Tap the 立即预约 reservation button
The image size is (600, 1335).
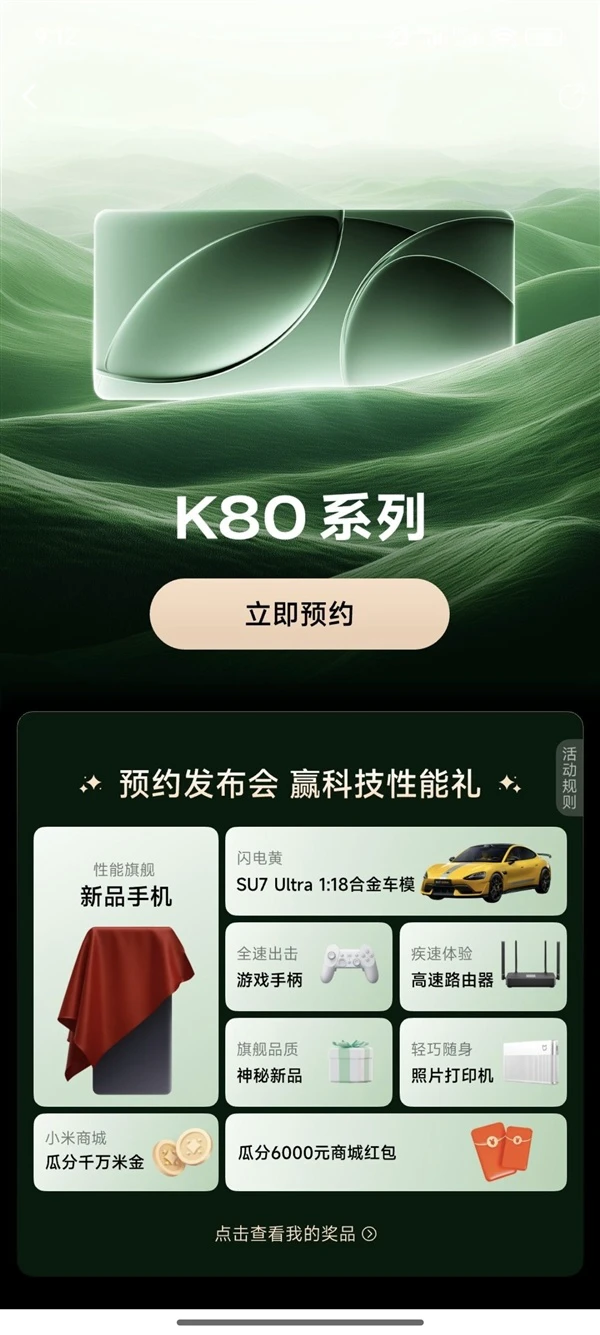coord(299,614)
